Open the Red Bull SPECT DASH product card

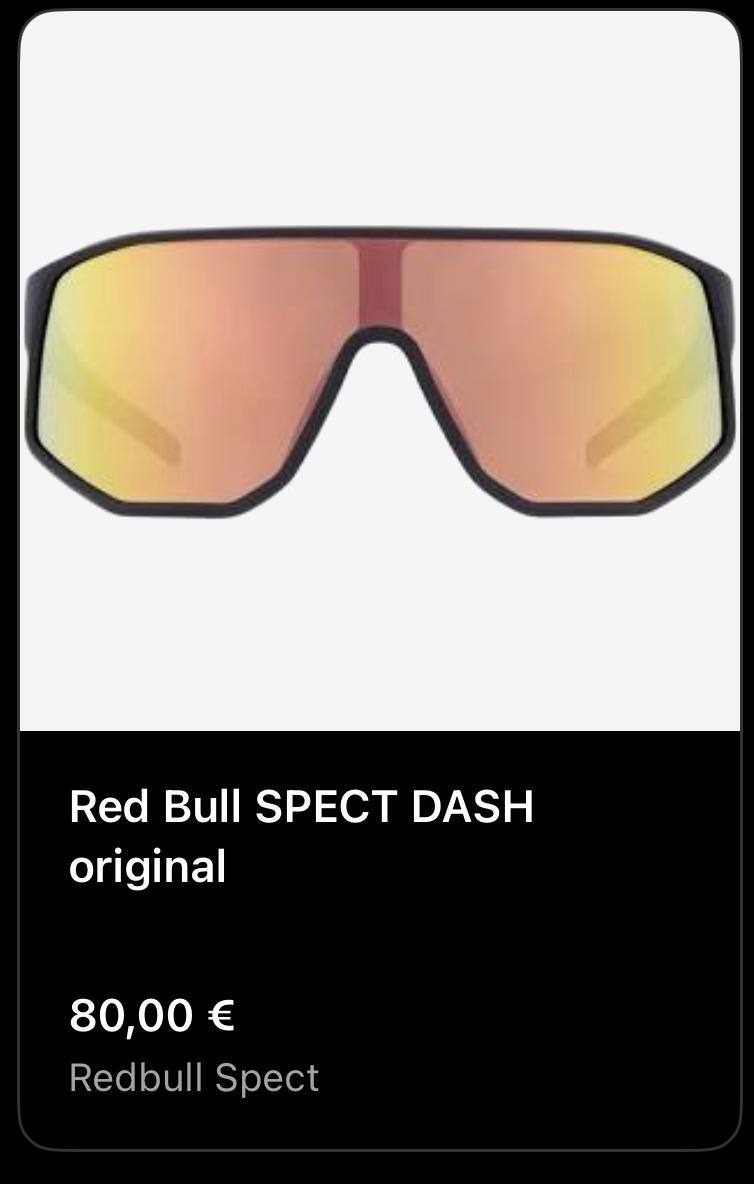coord(378,580)
